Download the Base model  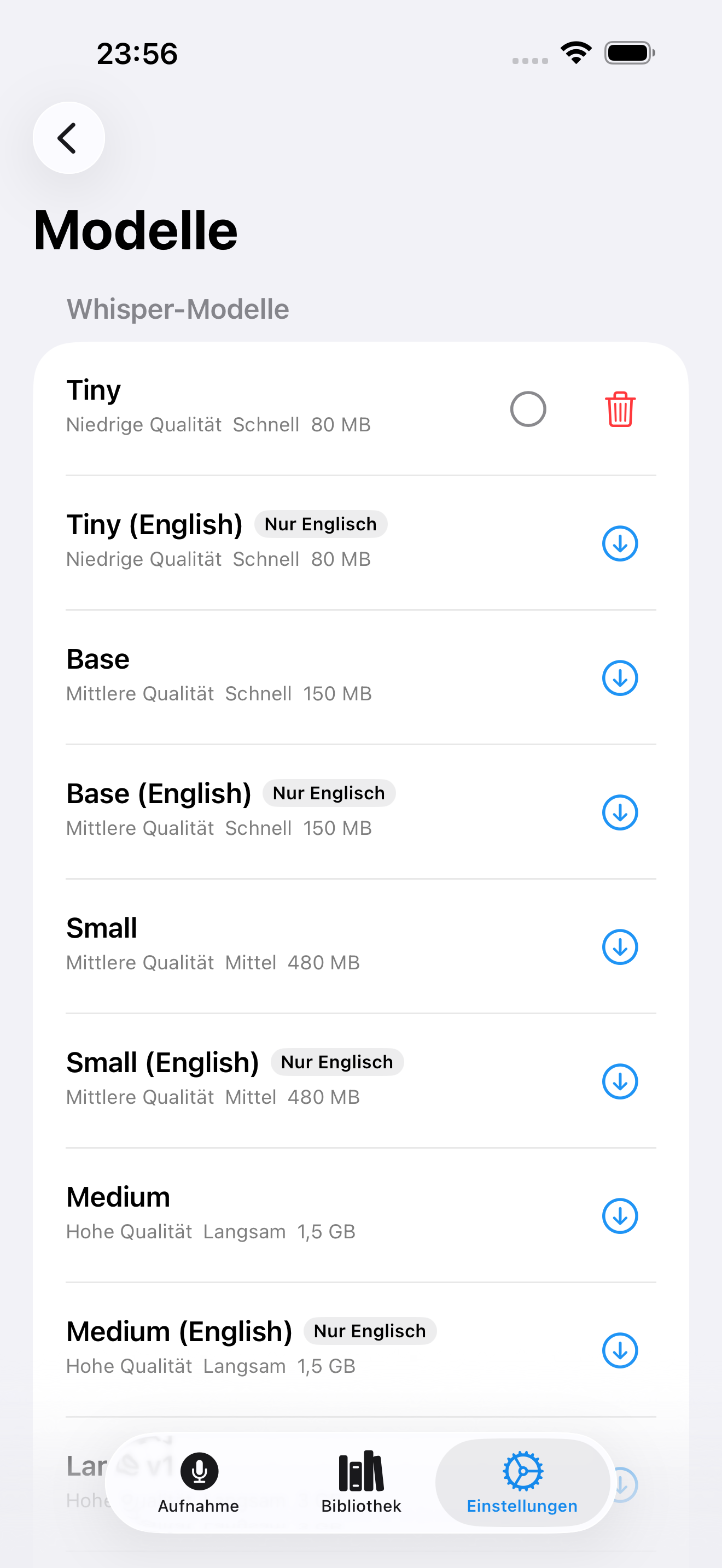pos(620,678)
